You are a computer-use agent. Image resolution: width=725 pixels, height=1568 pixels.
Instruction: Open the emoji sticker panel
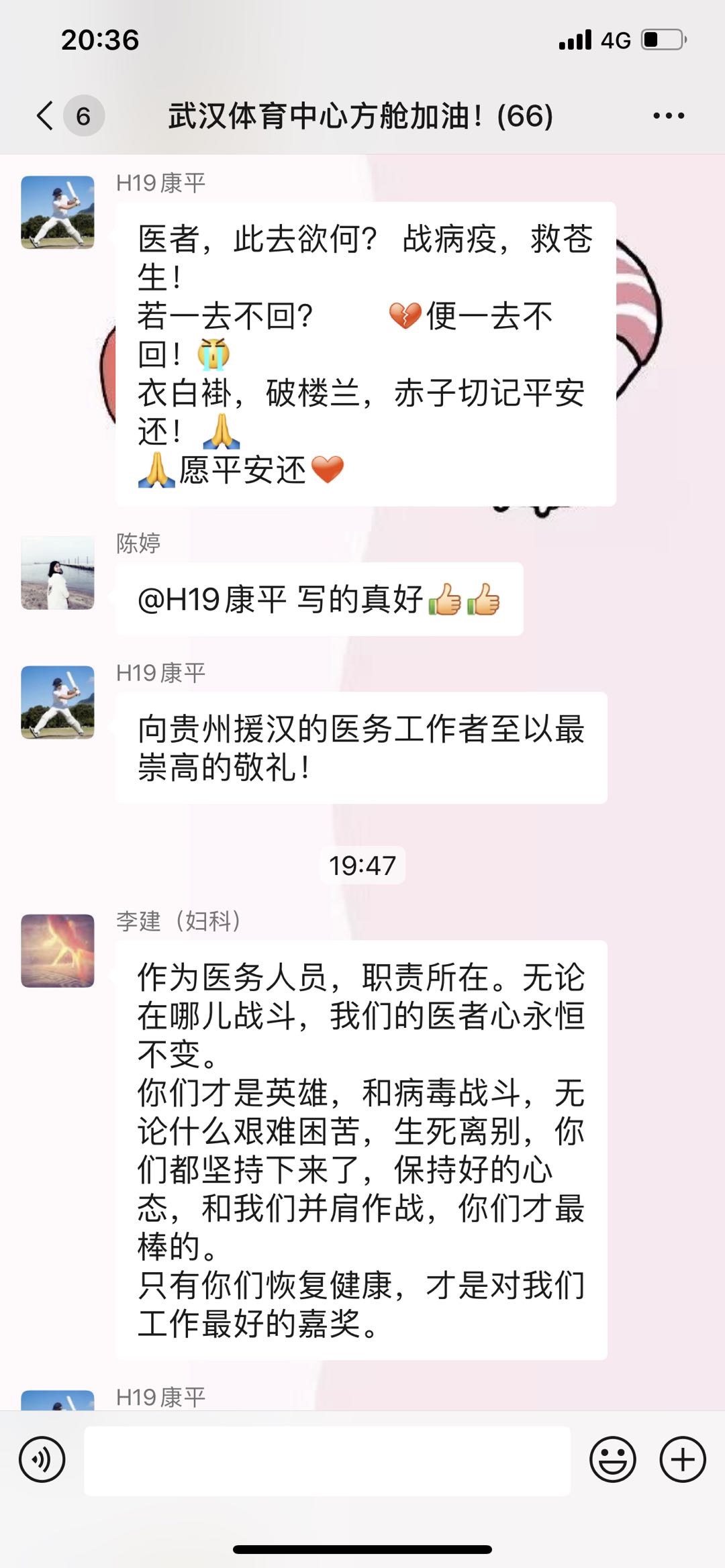click(x=612, y=1459)
